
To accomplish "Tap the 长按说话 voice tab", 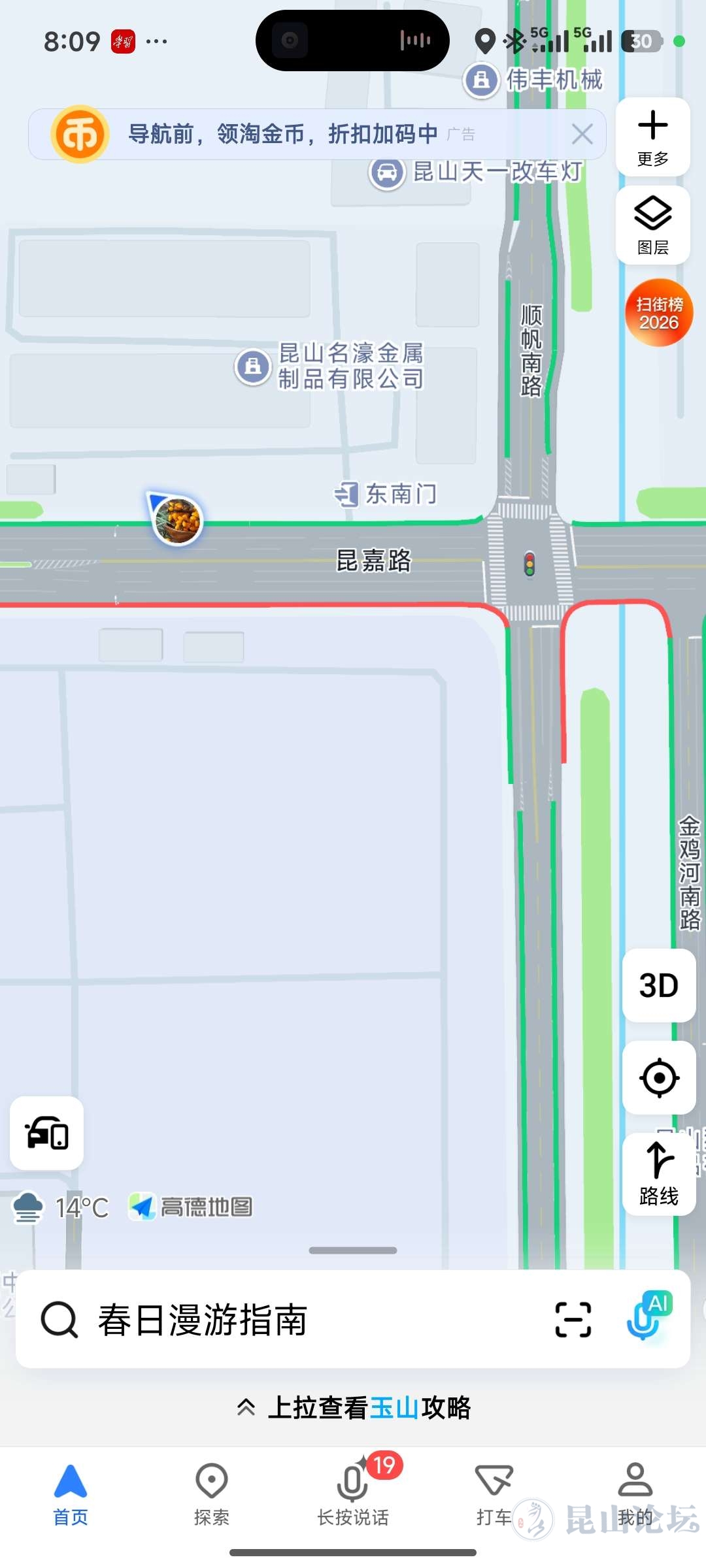I will [x=353, y=1494].
